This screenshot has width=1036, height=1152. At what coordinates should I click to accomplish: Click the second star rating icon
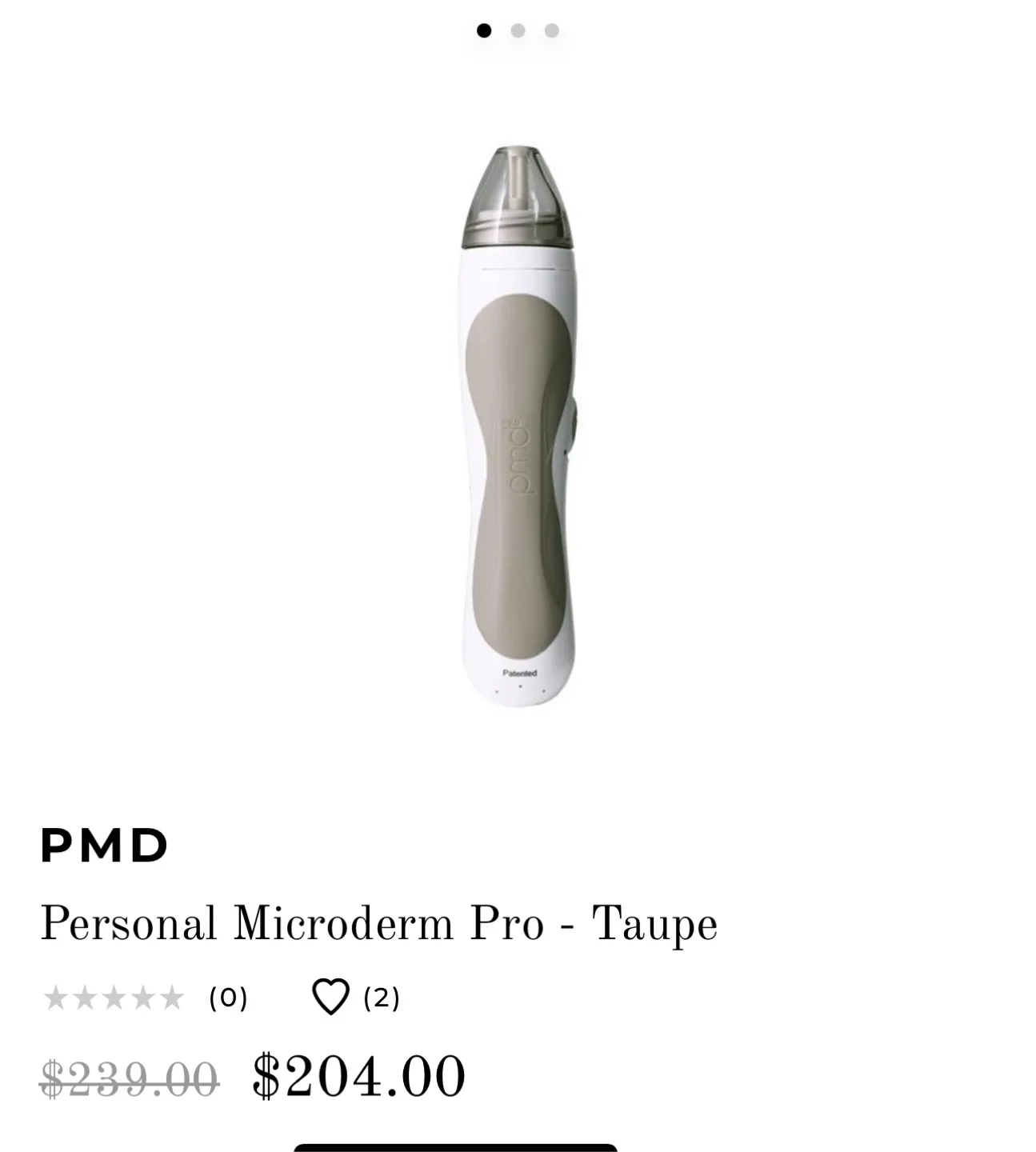point(86,998)
